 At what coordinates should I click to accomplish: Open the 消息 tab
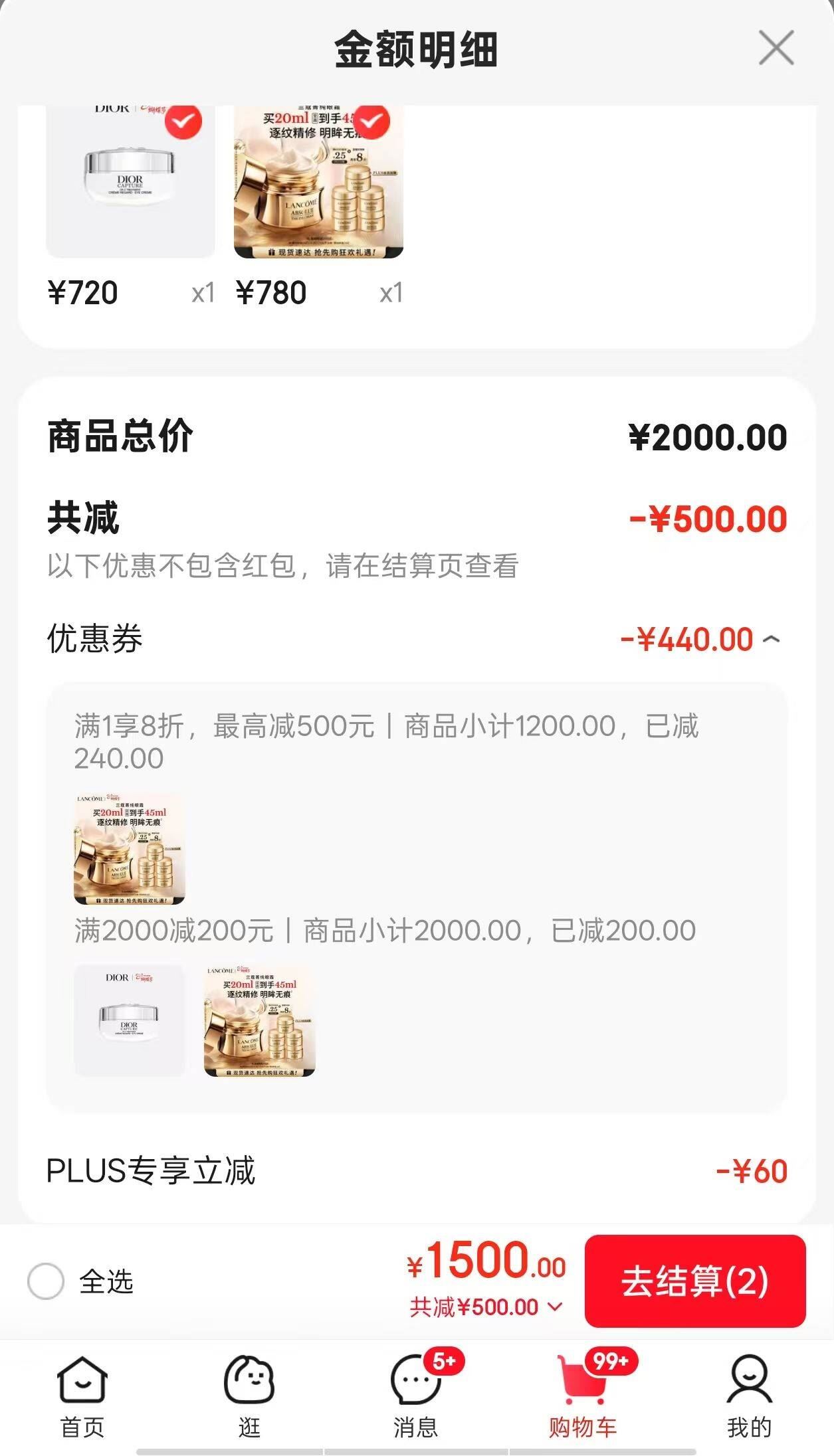(x=416, y=1396)
